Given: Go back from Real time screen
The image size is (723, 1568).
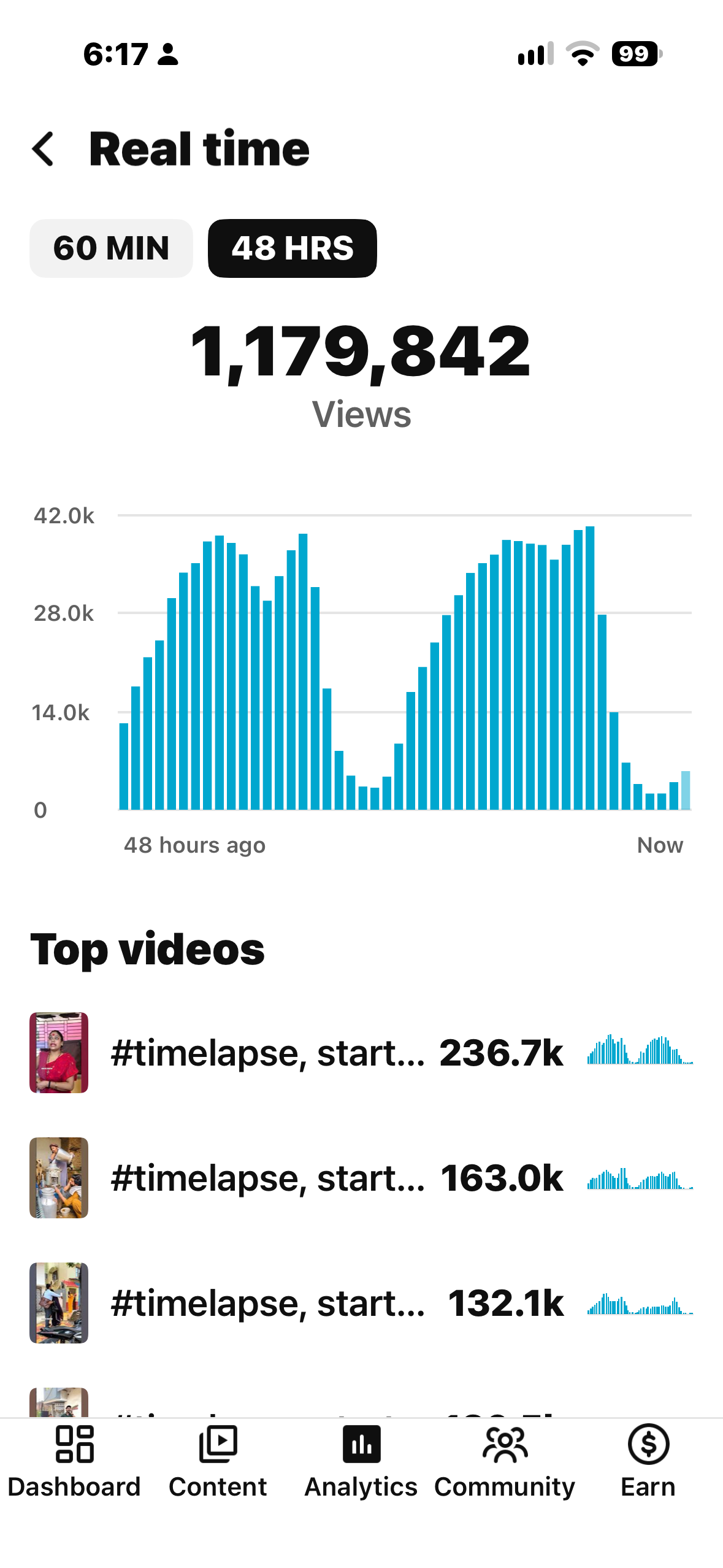Looking at the screenshot, I should [43, 149].
